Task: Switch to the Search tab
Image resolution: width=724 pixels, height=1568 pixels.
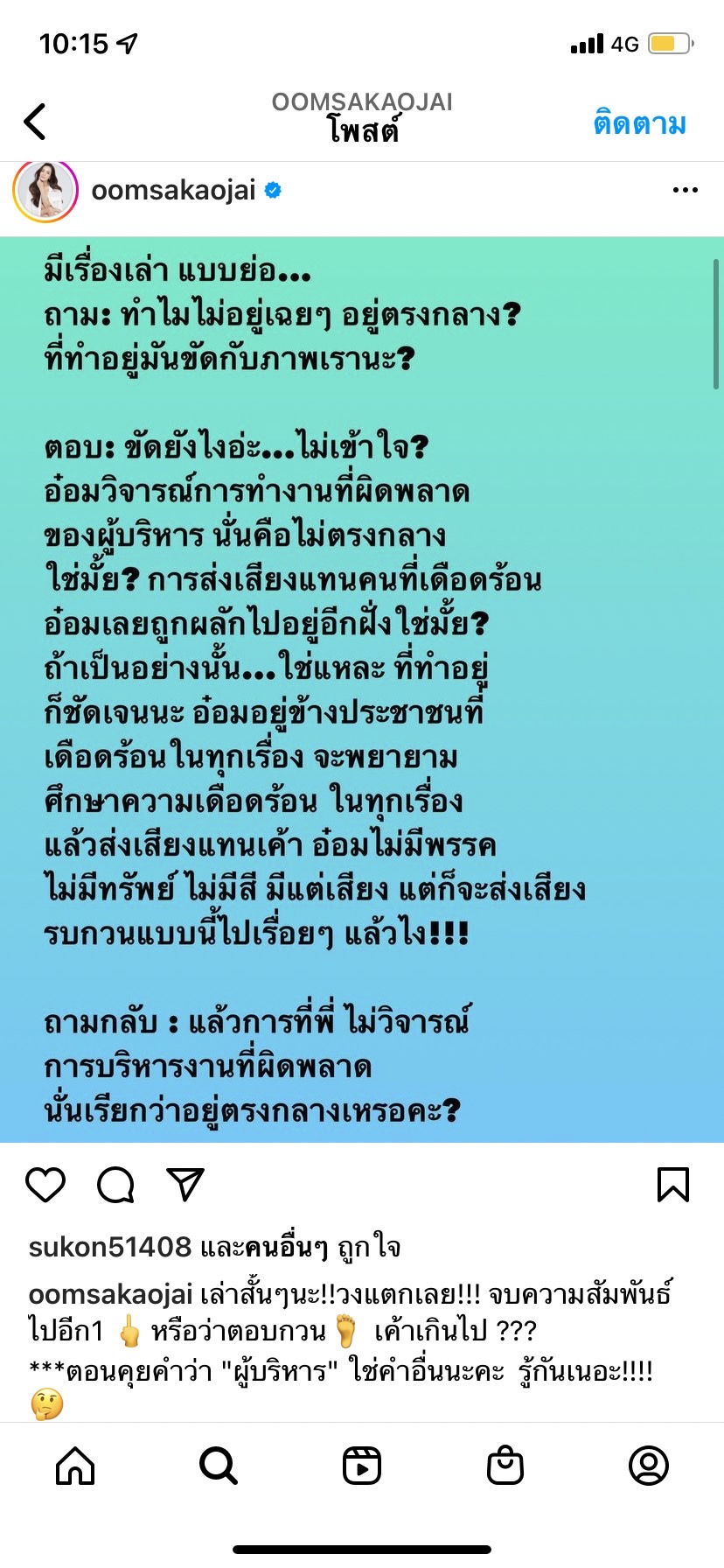Action: click(x=219, y=1466)
